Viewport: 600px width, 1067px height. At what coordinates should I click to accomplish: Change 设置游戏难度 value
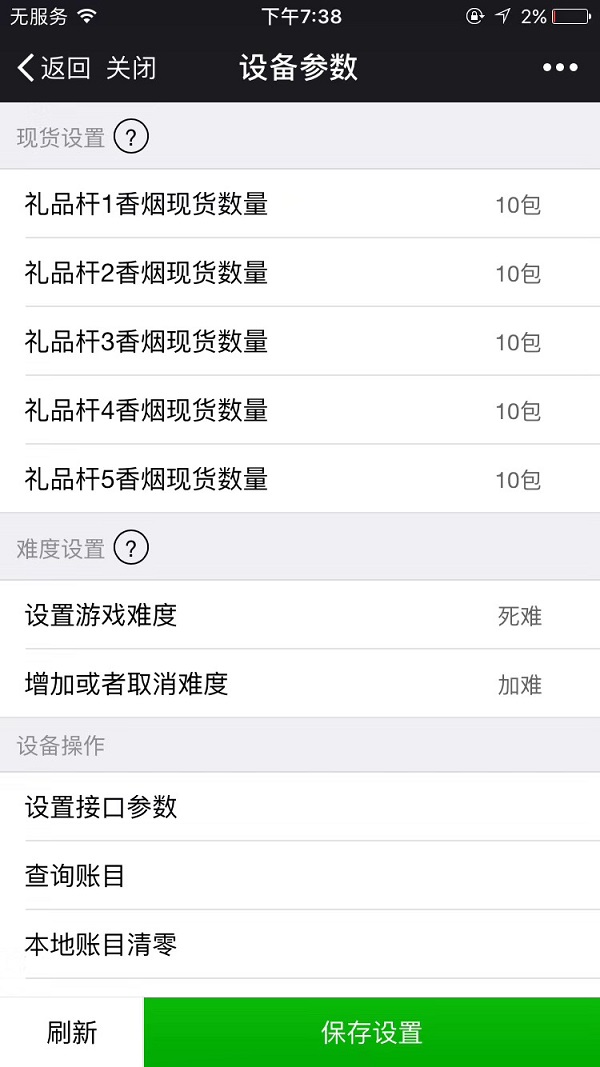pos(300,615)
